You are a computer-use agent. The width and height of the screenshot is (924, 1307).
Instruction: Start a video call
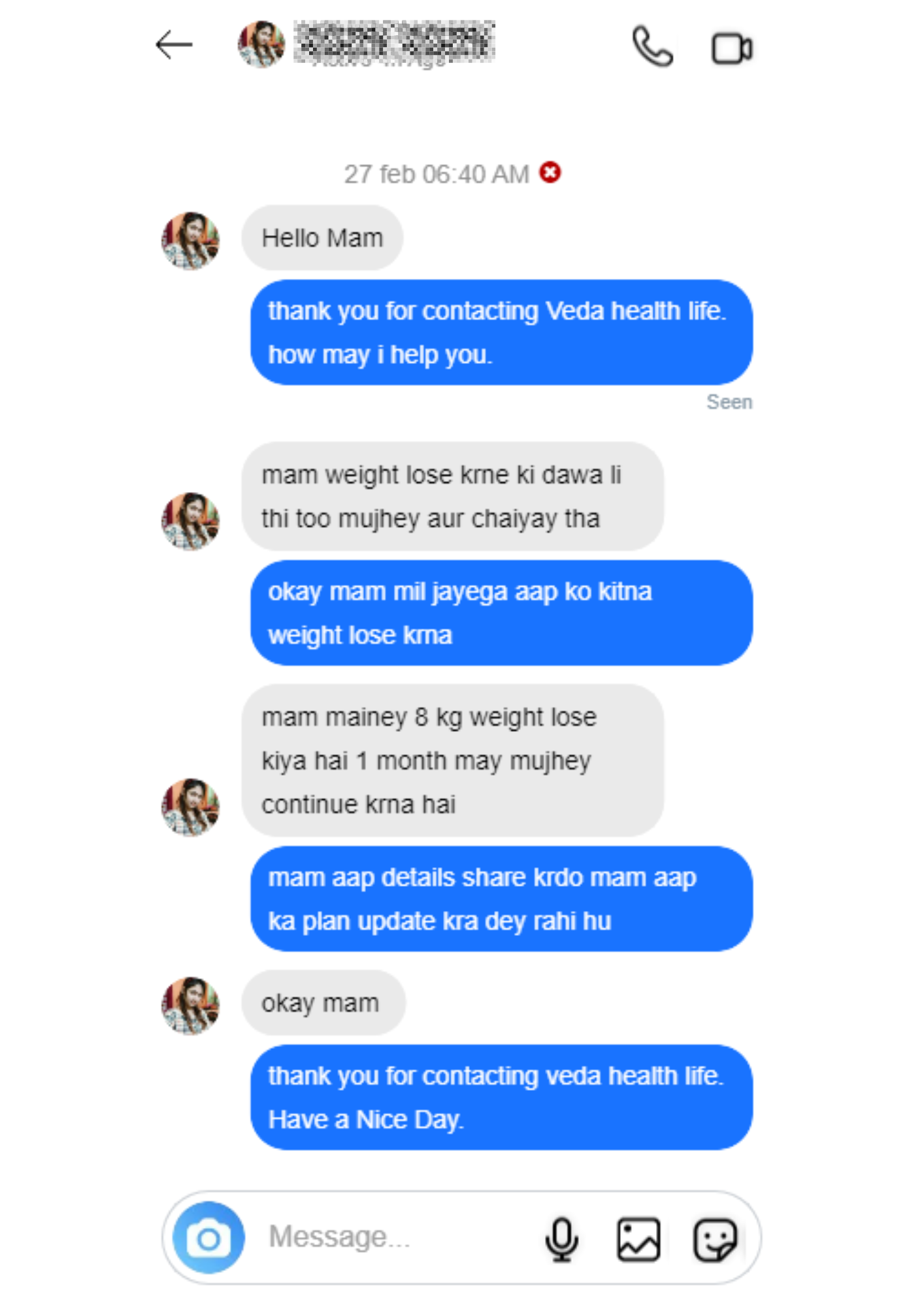tap(731, 48)
